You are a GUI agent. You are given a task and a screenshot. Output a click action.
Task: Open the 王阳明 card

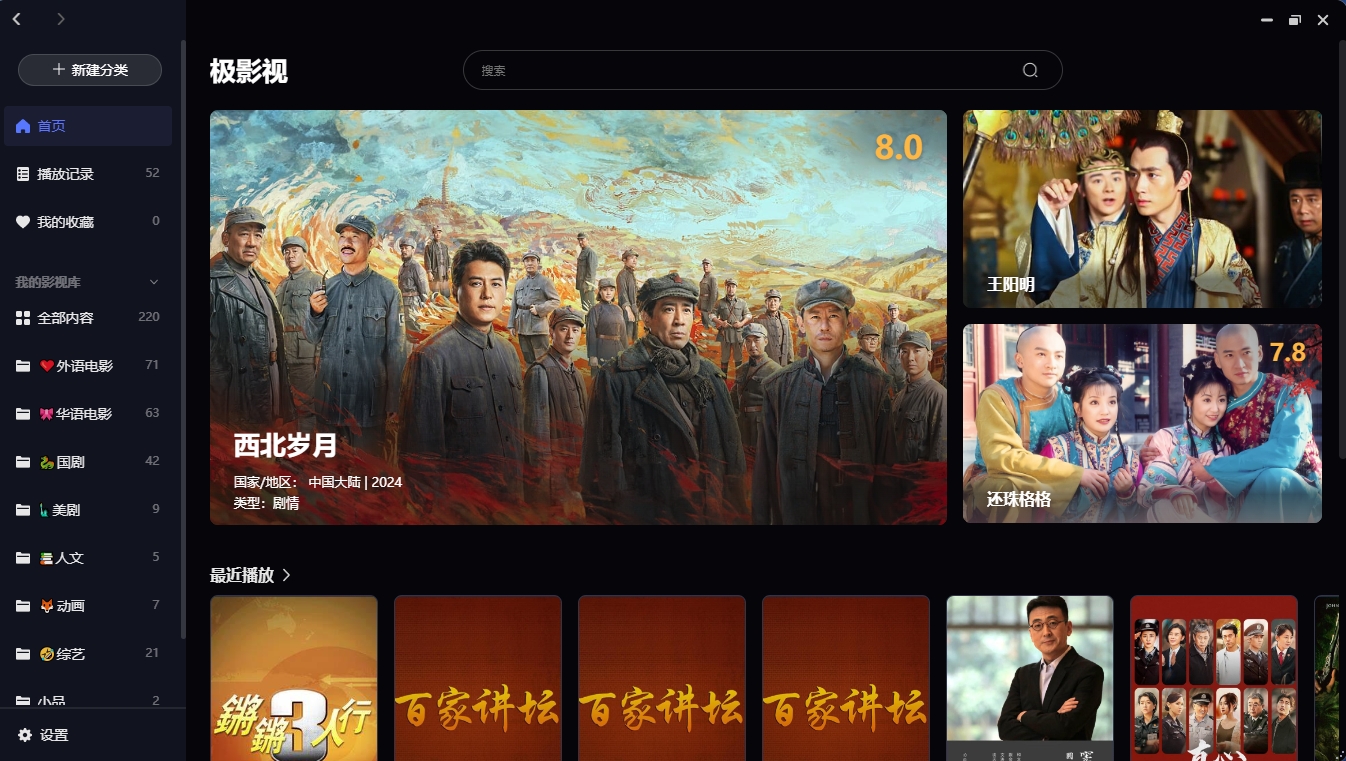(1142, 208)
